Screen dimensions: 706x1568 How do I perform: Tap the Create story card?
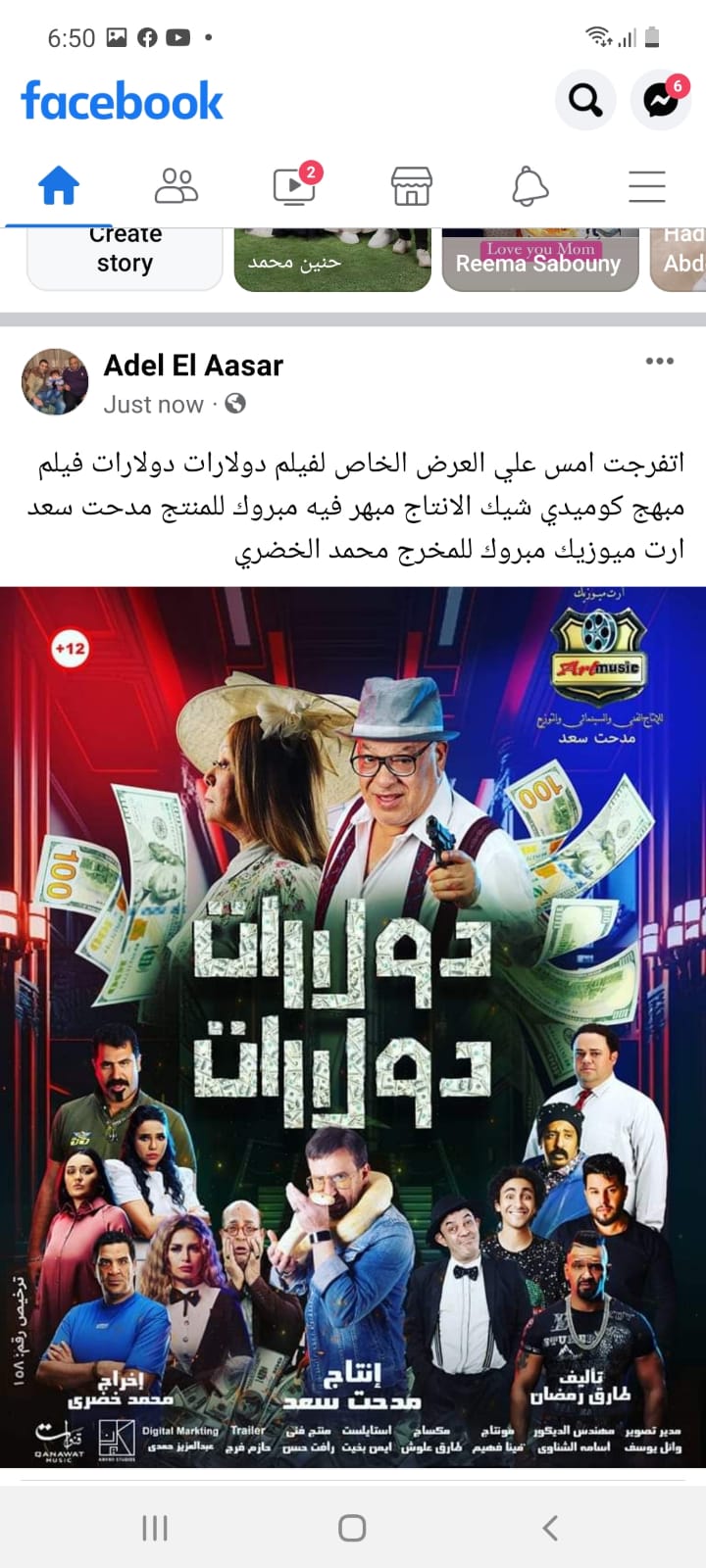(x=125, y=259)
